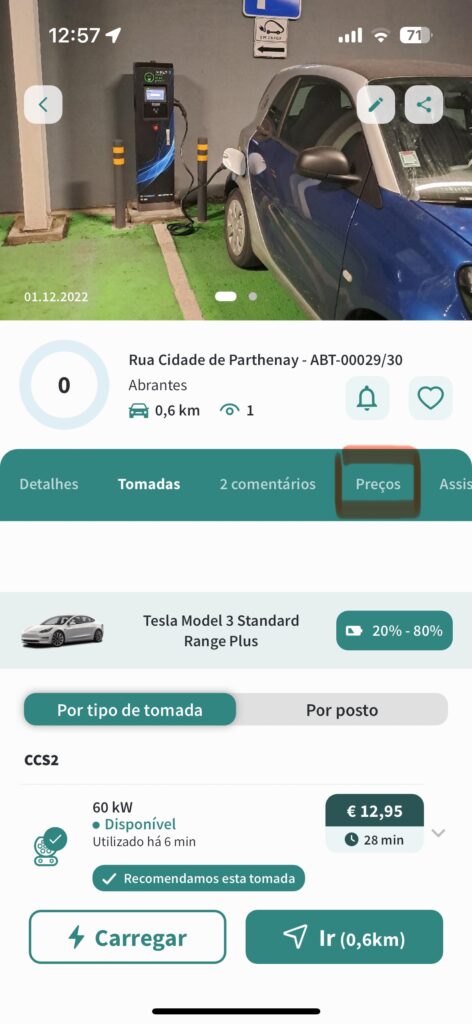The height and width of the screenshot is (1024, 472).
Task: Start navigation with Ir (0,6km)
Action: pos(344,937)
